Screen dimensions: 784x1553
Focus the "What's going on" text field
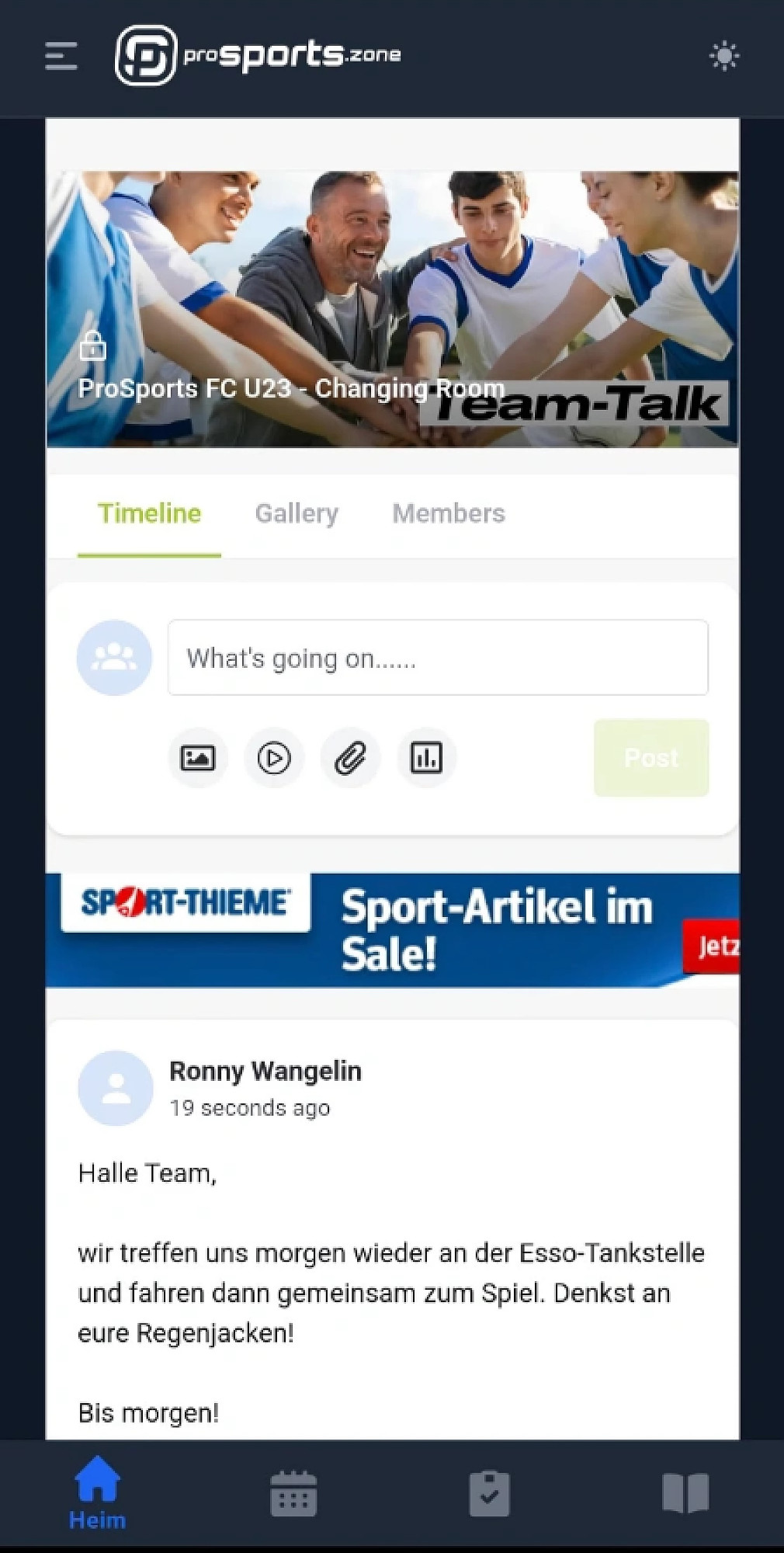point(438,658)
